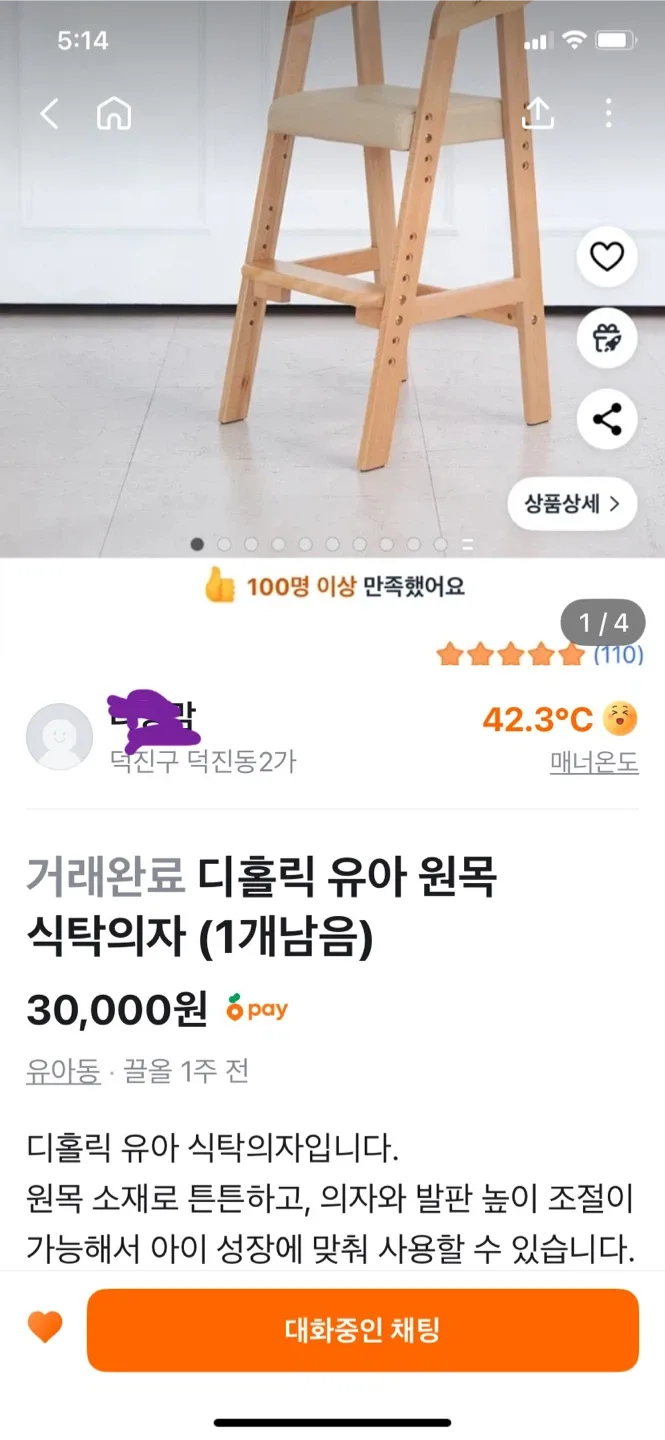Open 상품상세 product details
665x1440 pixels.
[572, 503]
